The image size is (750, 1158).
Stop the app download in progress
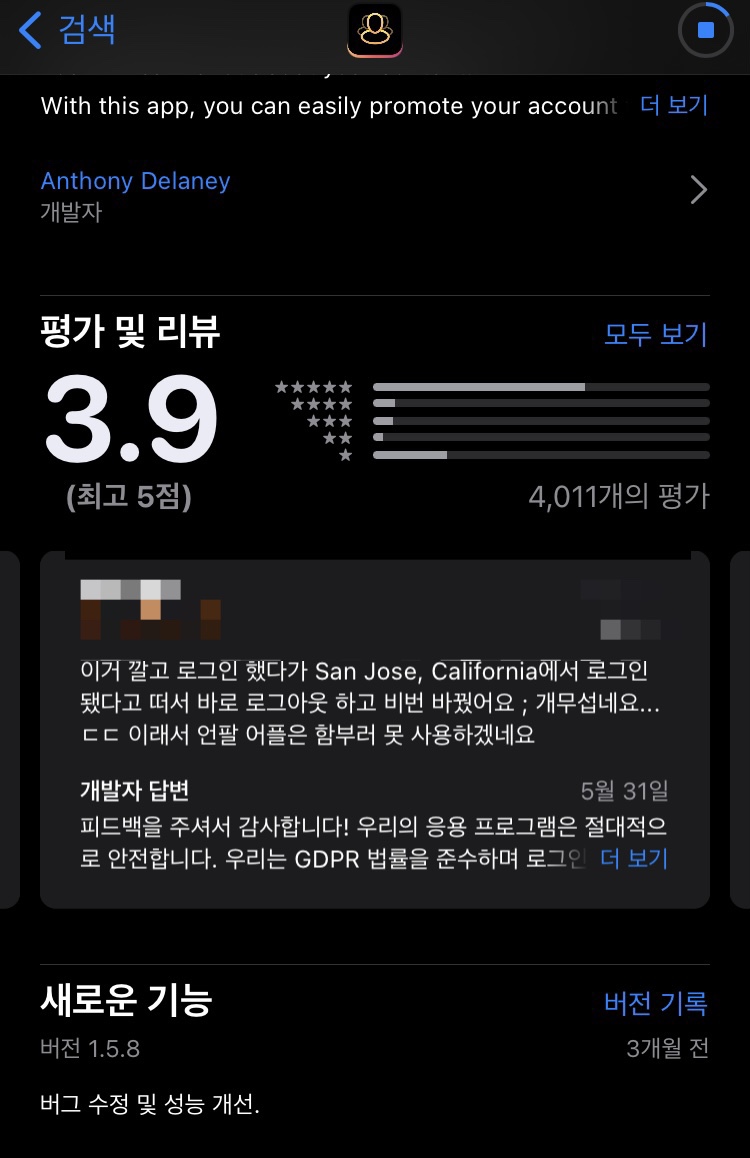[705, 31]
